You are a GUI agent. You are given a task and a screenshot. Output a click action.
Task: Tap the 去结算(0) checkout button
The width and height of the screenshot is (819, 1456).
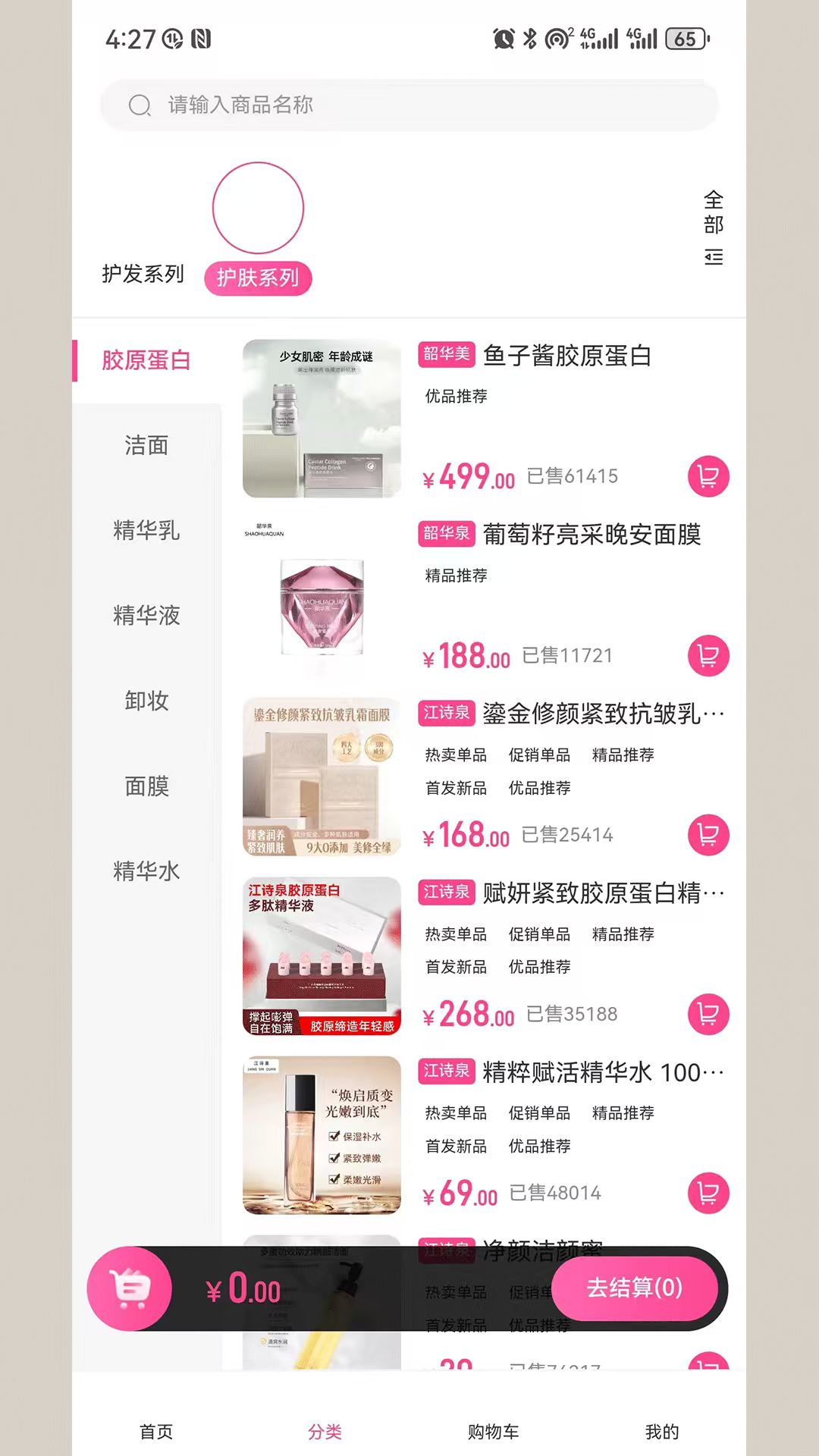point(636,1288)
